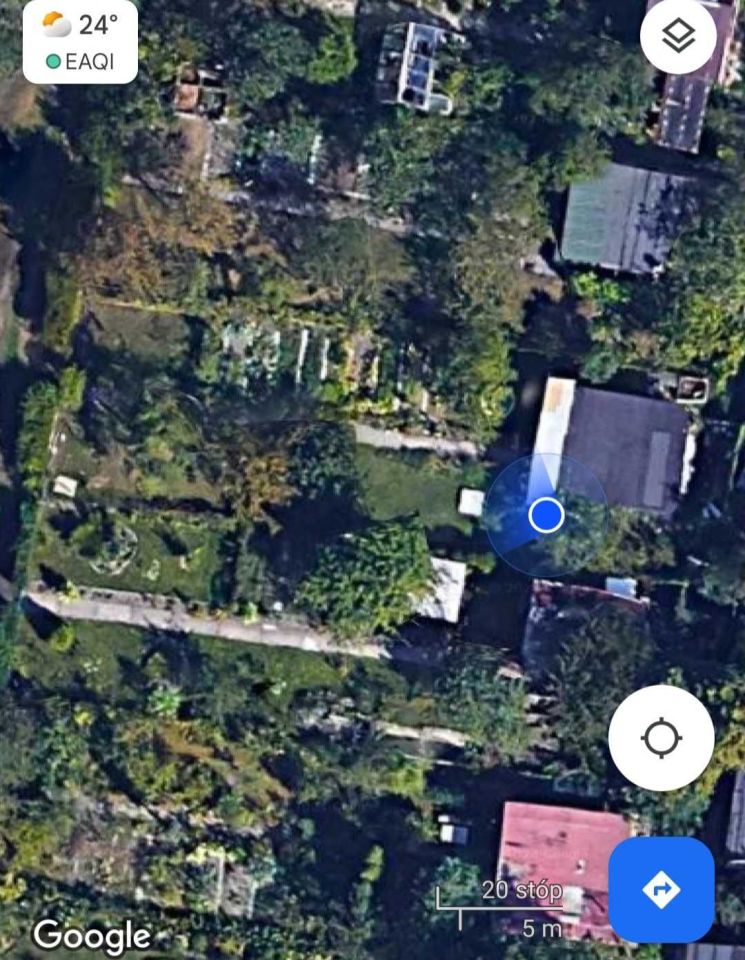The image size is (745, 960).
Task: Open the weather and air quality widget
Action: pos(80,42)
